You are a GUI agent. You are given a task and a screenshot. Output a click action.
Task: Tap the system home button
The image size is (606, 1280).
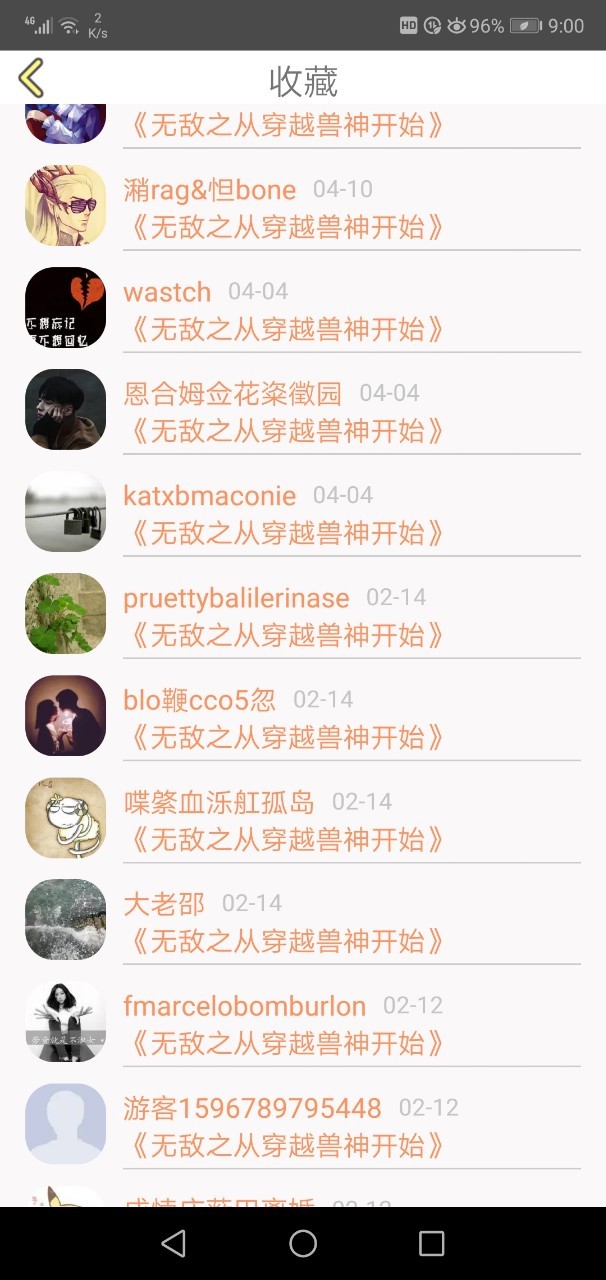tap(303, 1243)
